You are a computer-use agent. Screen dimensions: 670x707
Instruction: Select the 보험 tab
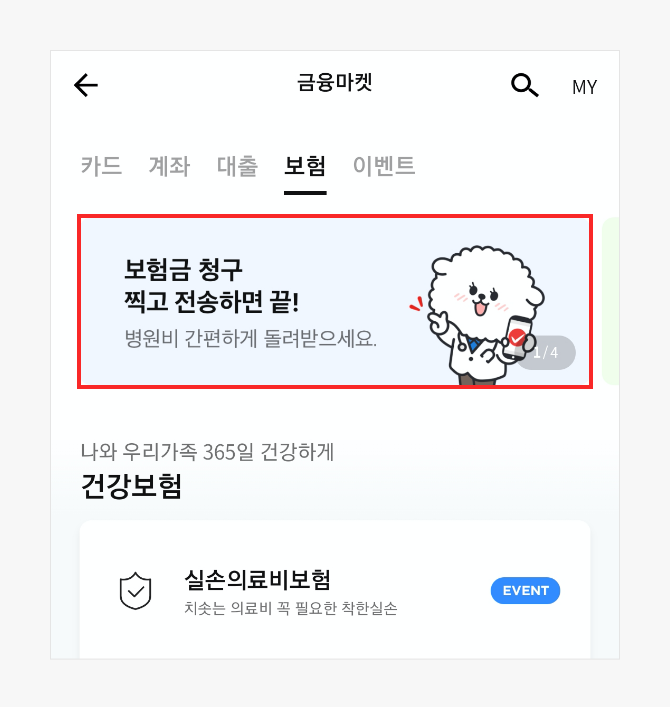click(x=305, y=166)
